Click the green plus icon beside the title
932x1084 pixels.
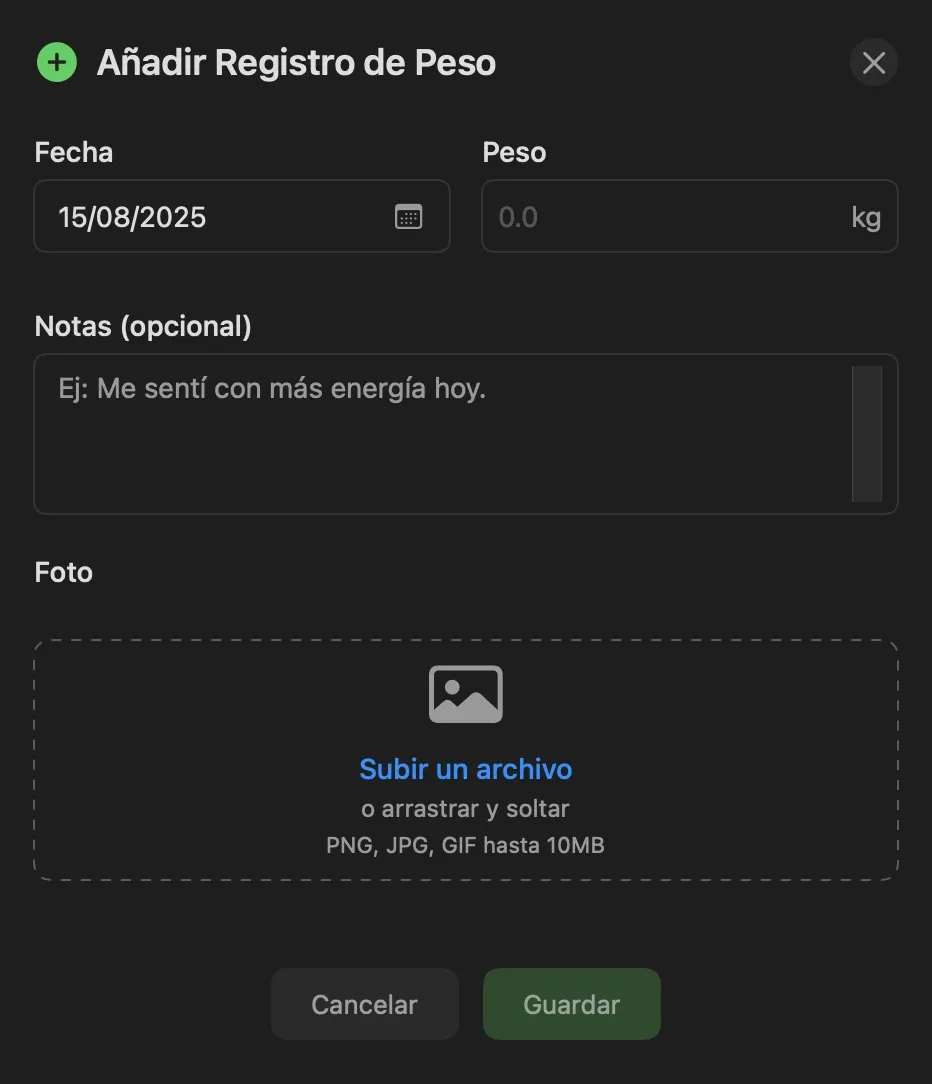coord(57,62)
